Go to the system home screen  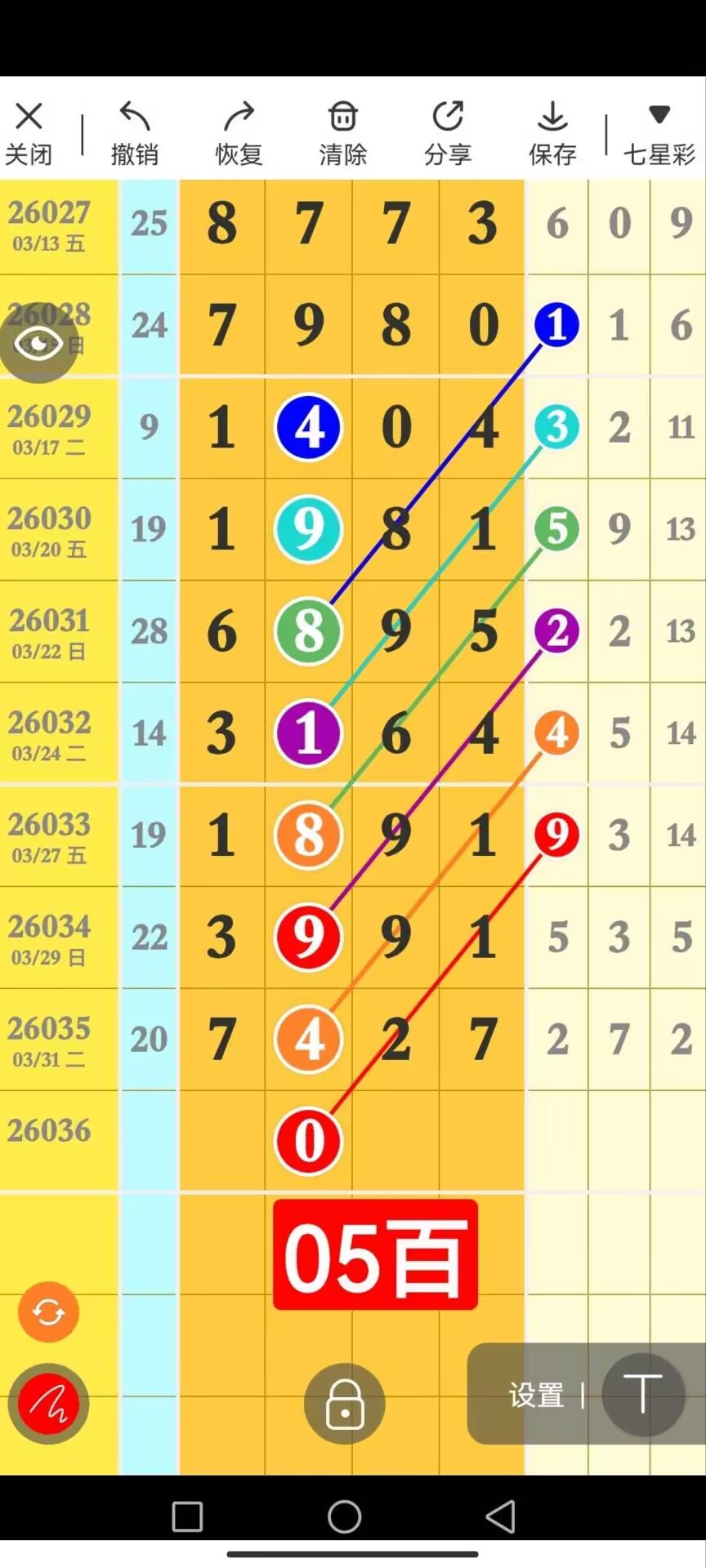pos(344,1517)
